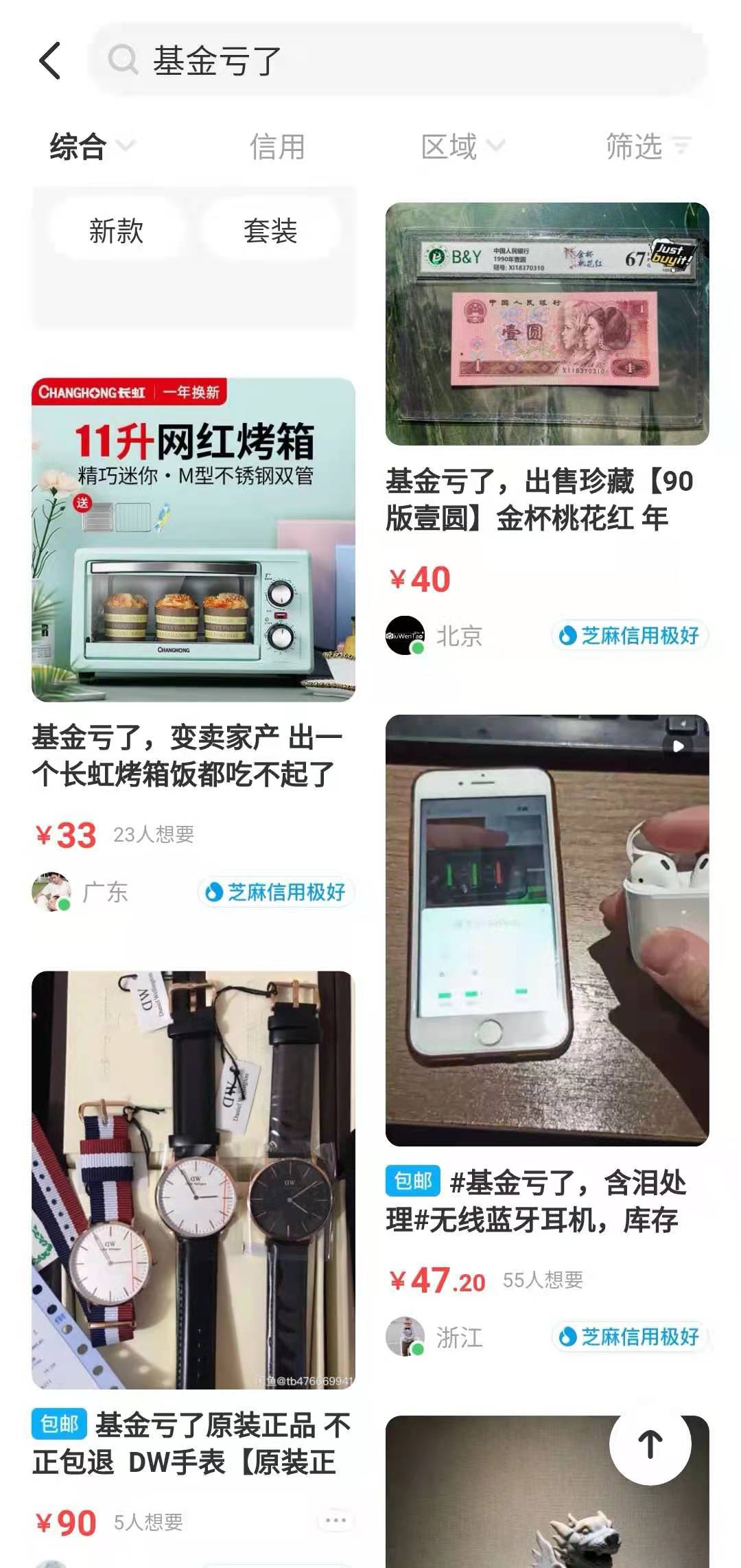The width and height of the screenshot is (741, 1568).
Task: Go back using the top-left arrow
Action: click(x=50, y=60)
